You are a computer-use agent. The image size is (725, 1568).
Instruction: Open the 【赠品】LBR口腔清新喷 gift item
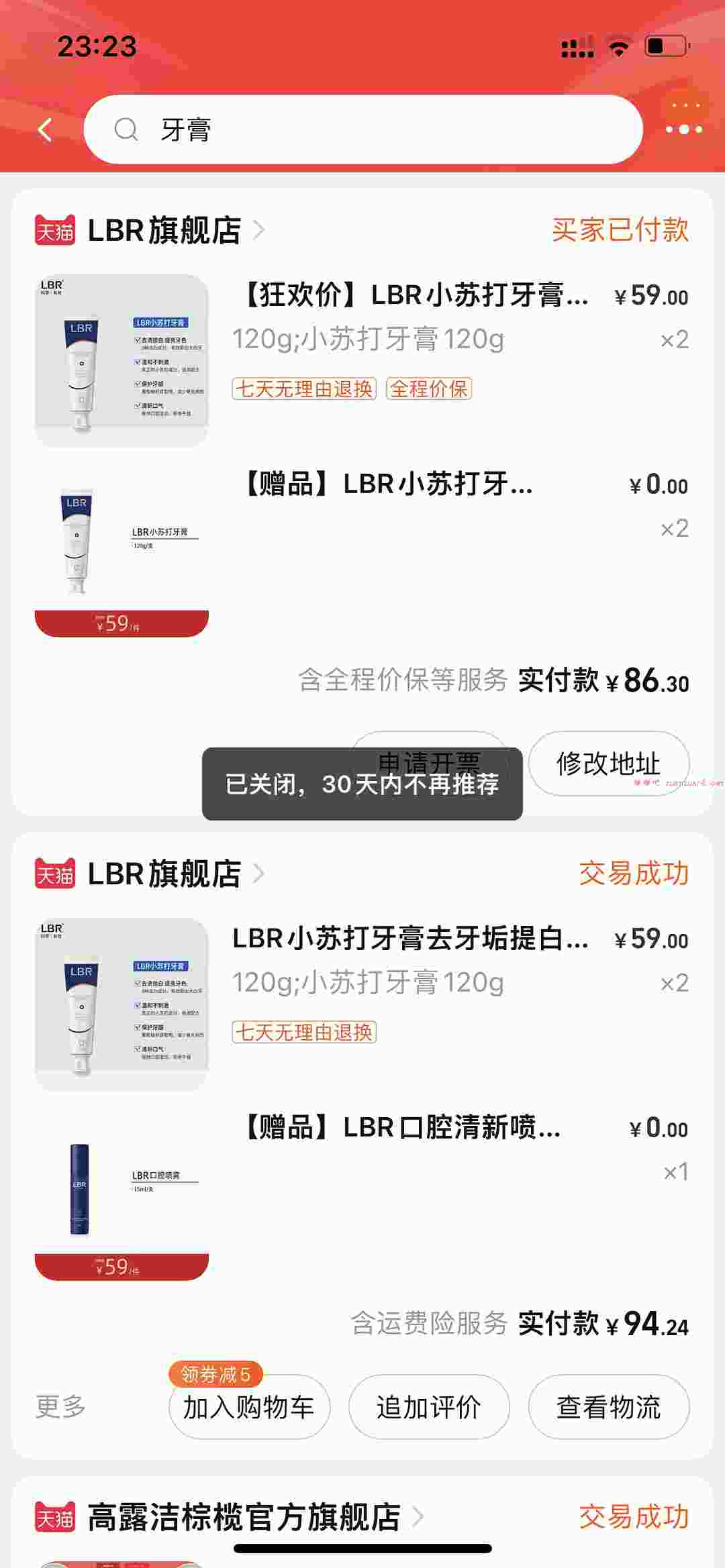point(401,1128)
